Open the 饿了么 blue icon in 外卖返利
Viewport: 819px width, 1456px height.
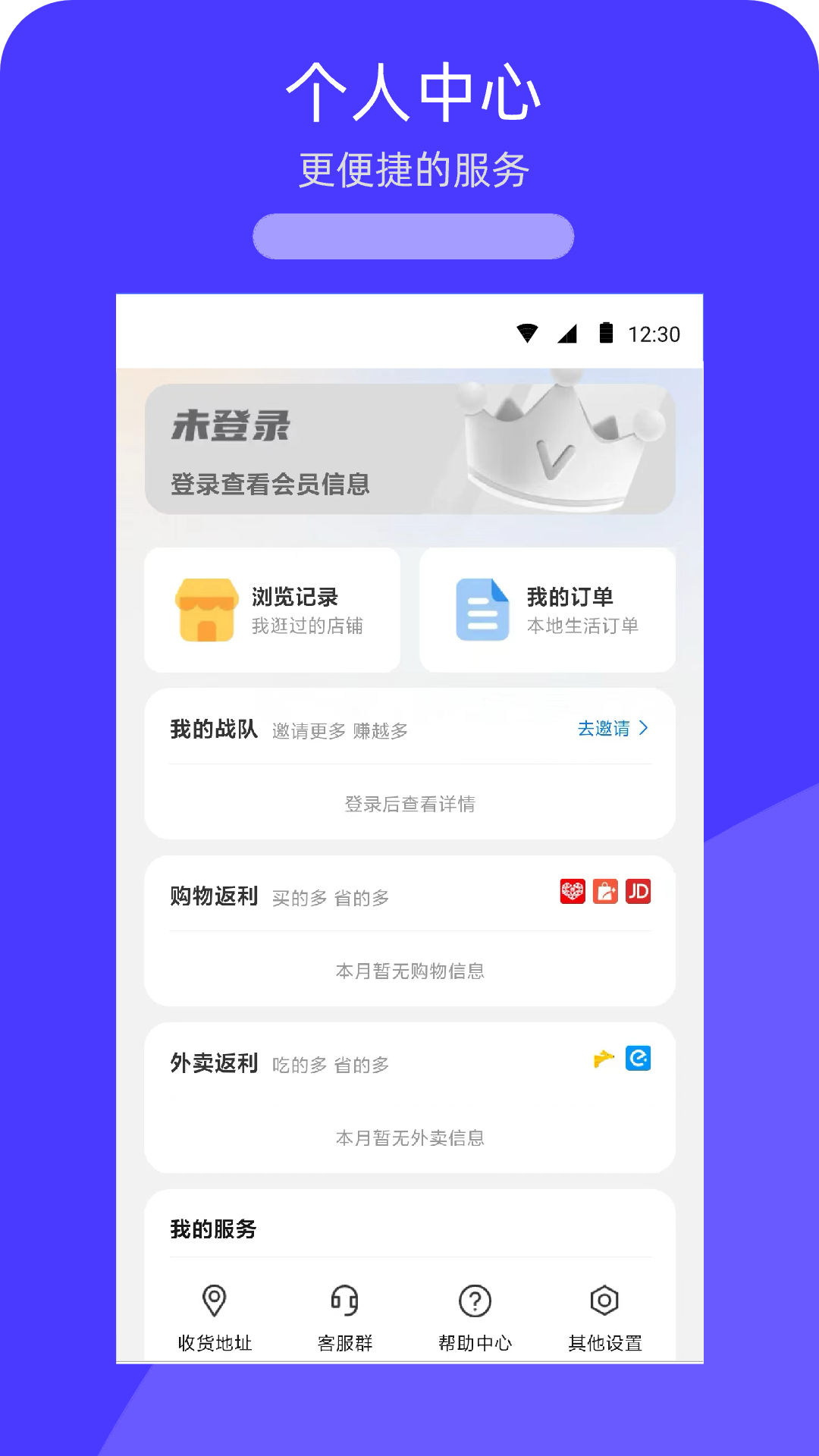(x=638, y=1058)
